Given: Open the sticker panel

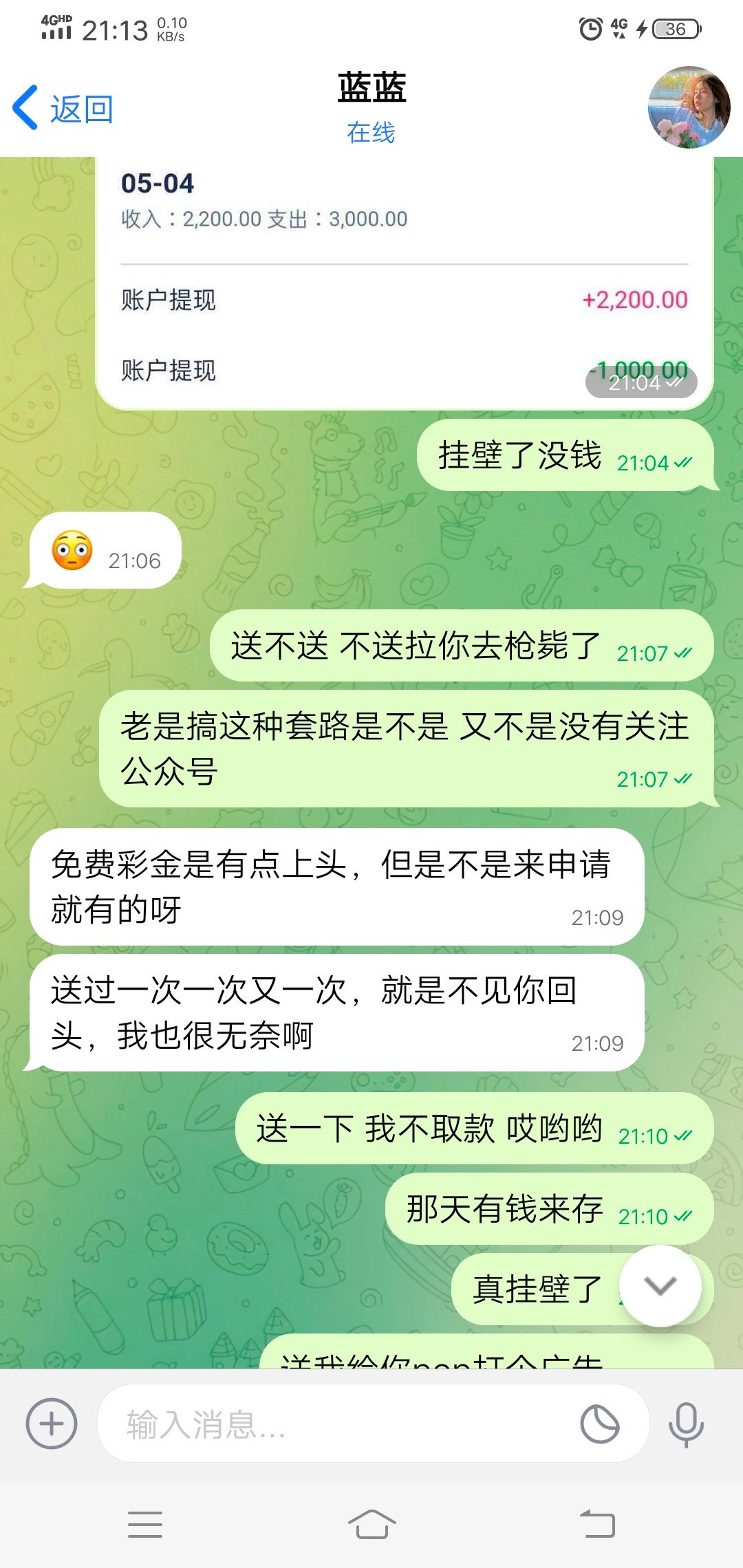Looking at the screenshot, I should click(x=600, y=1424).
